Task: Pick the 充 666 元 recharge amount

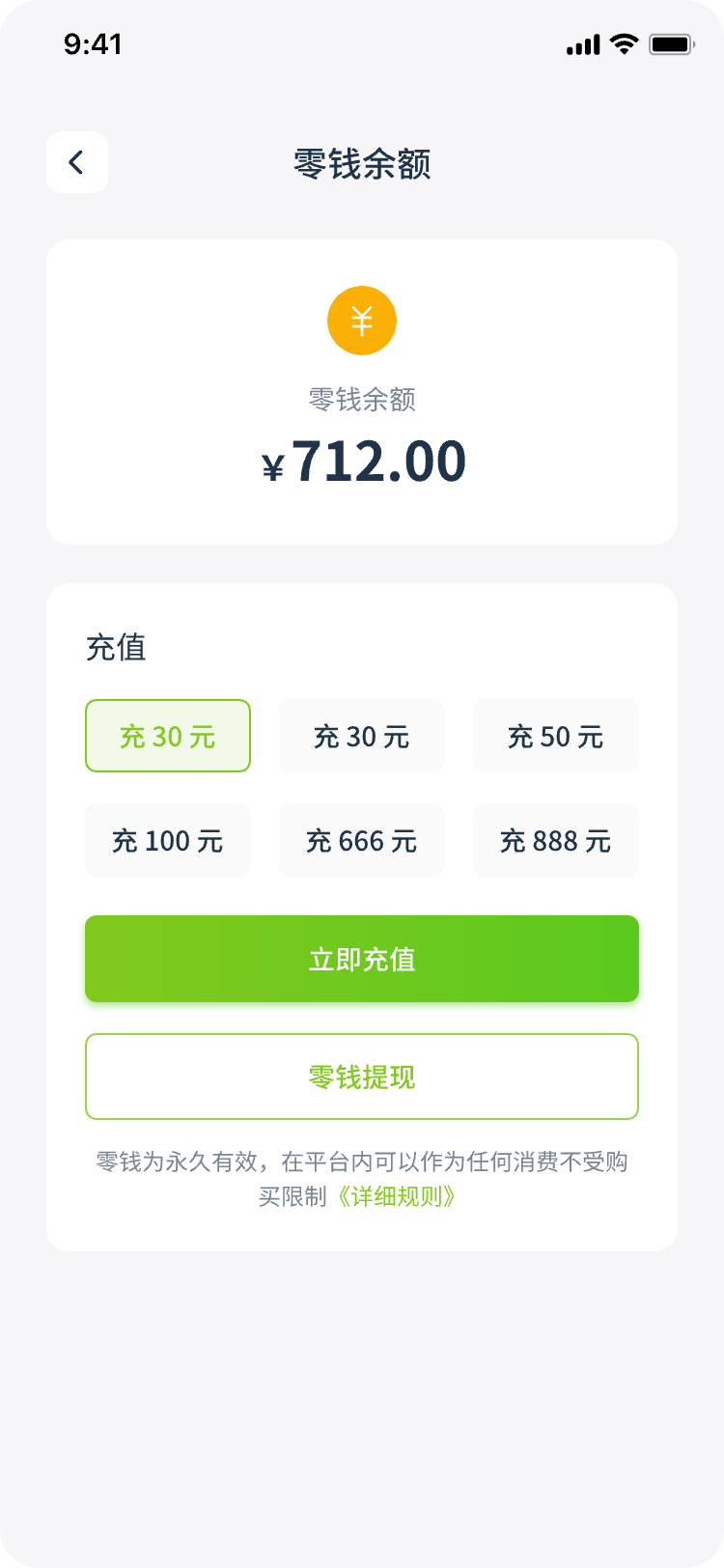Action: (362, 840)
